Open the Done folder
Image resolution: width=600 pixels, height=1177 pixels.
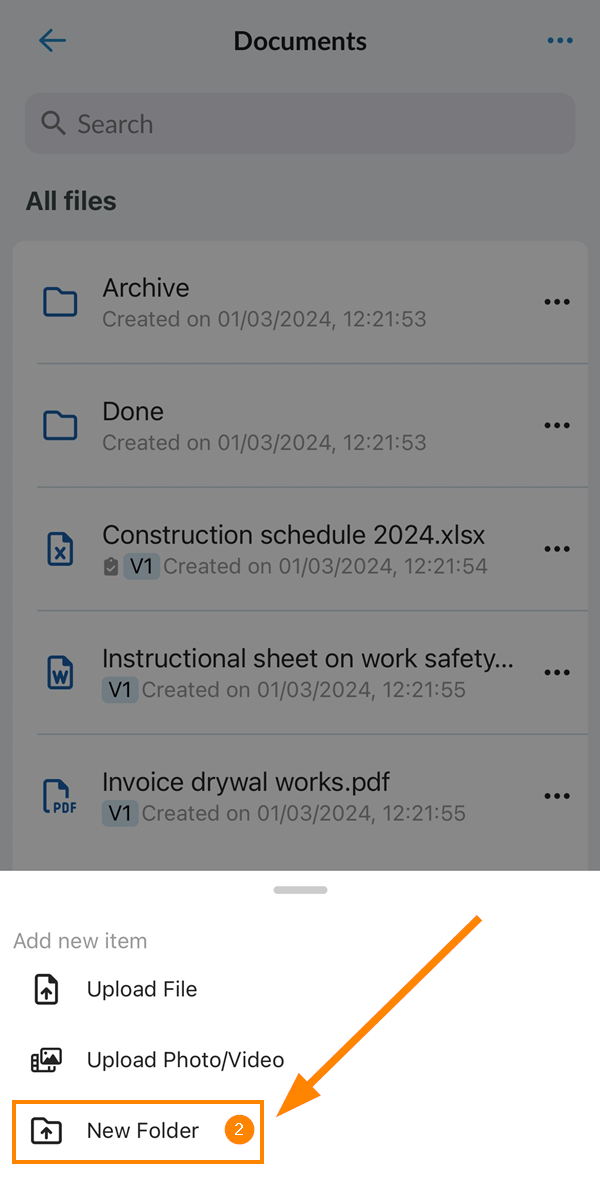(x=300, y=426)
